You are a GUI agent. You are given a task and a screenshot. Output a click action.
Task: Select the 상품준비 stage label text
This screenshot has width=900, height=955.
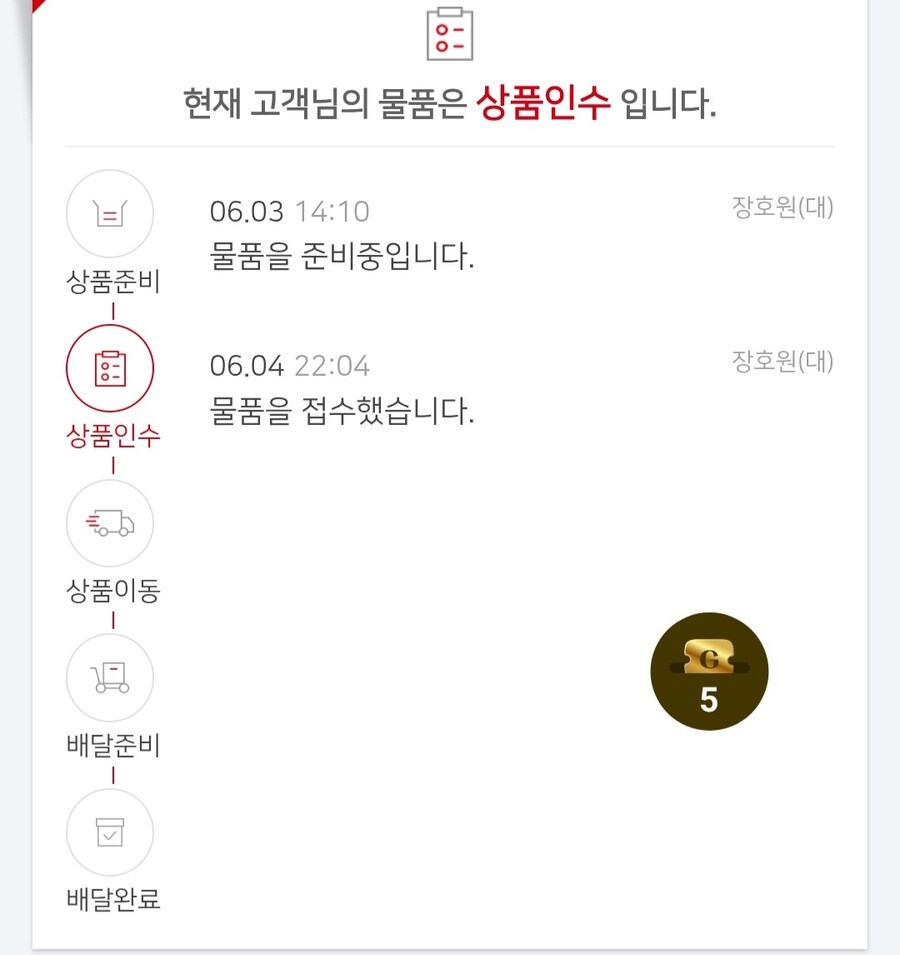pos(109,283)
